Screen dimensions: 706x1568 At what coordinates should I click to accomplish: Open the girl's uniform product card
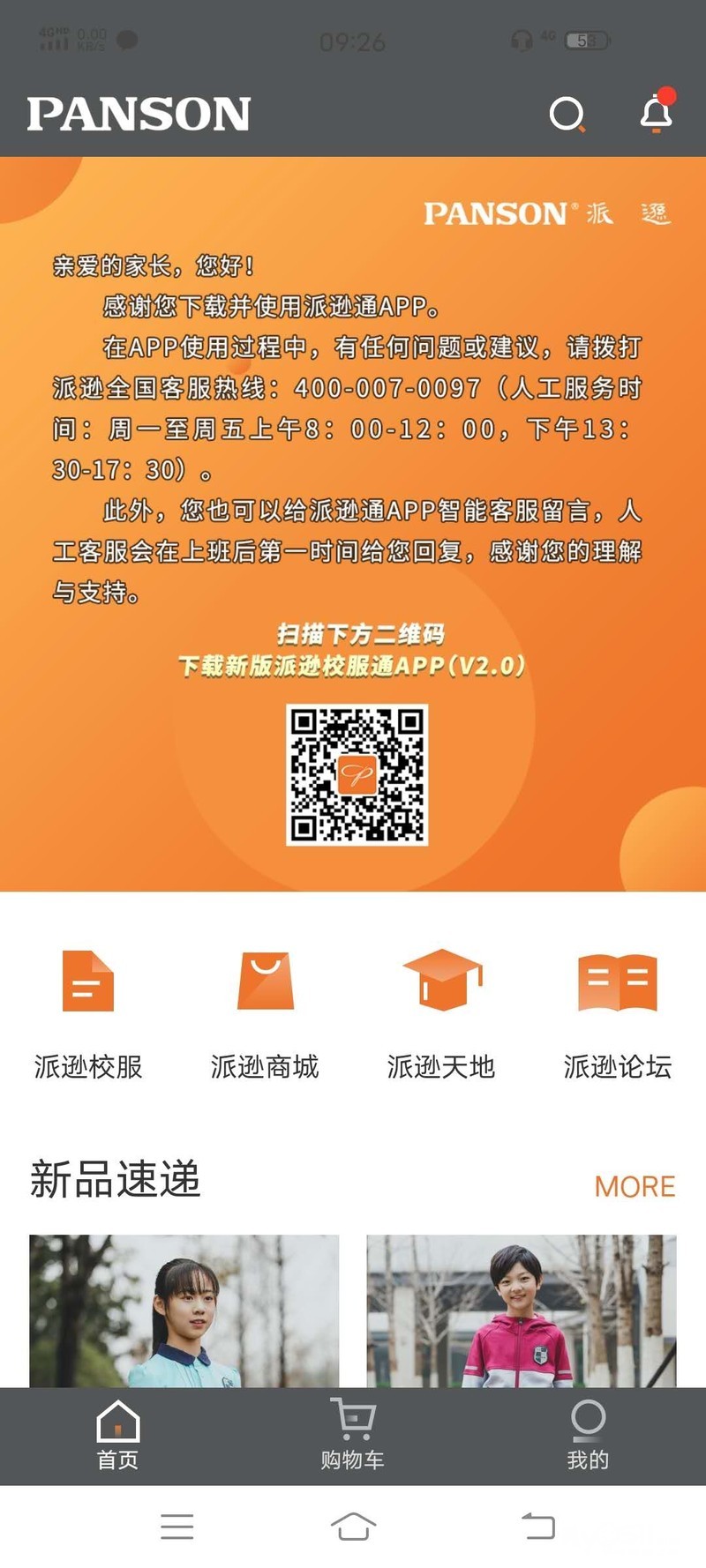[184, 1310]
